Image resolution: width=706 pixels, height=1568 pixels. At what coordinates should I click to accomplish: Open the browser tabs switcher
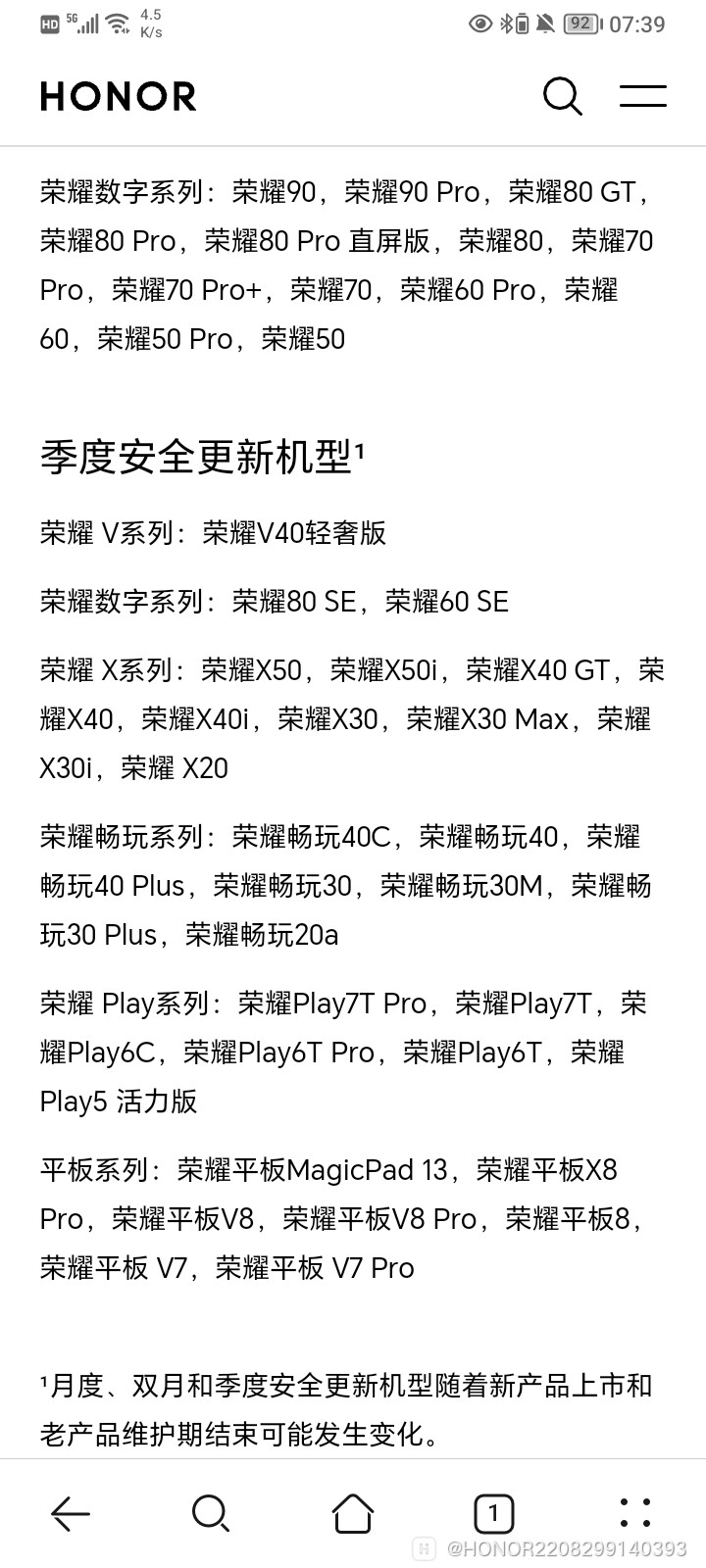click(493, 1513)
